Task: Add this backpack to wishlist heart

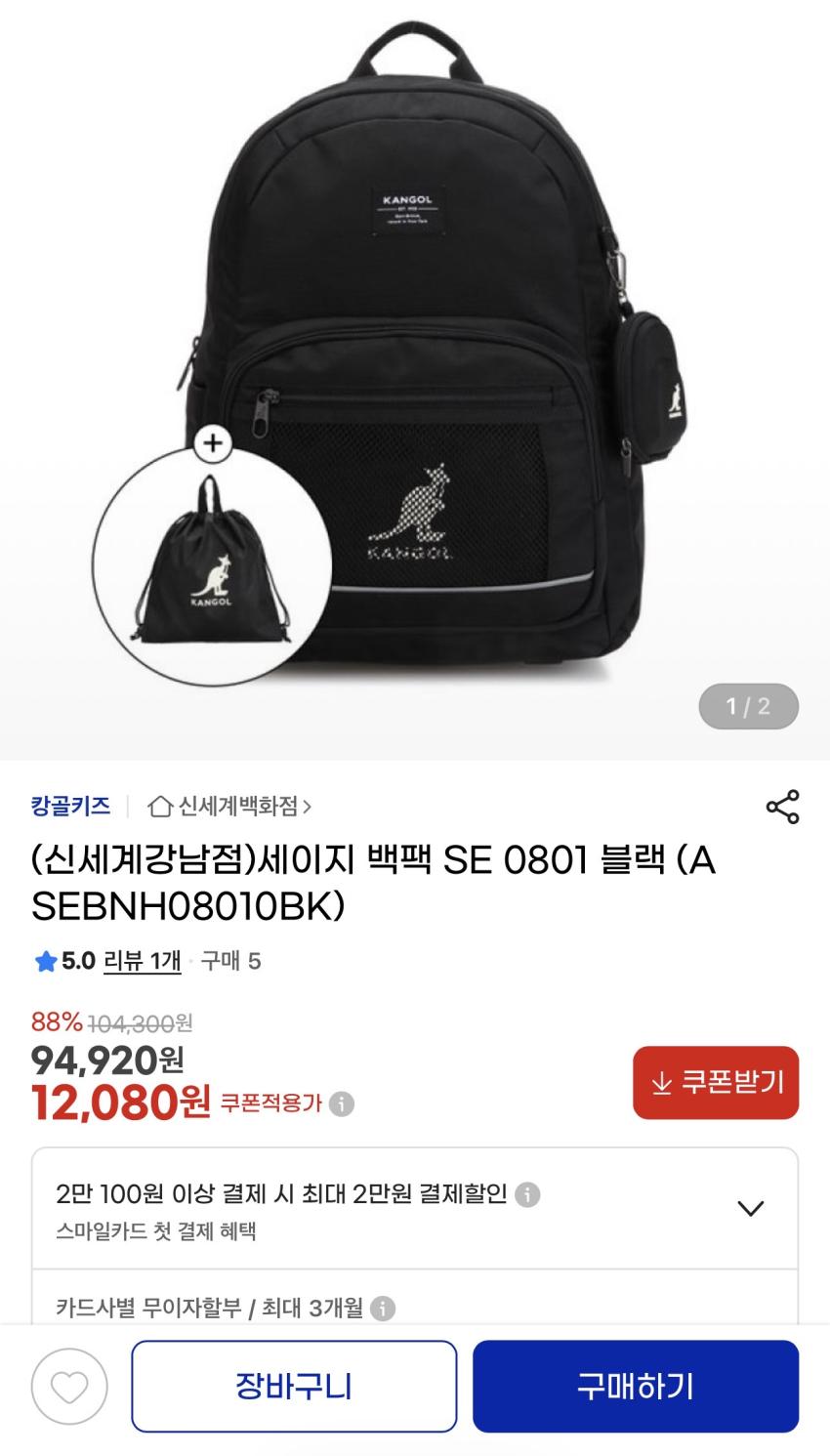Action: coord(70,1386)
